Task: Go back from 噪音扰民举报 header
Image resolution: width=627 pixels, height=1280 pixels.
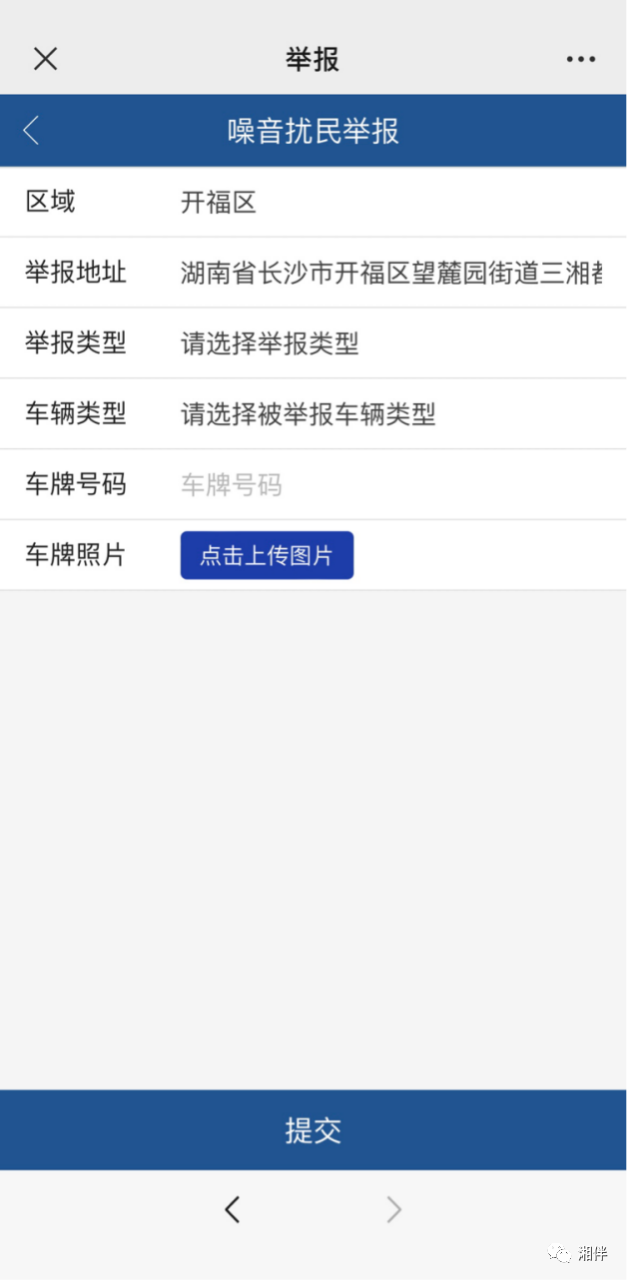Action: pos(31,130)
